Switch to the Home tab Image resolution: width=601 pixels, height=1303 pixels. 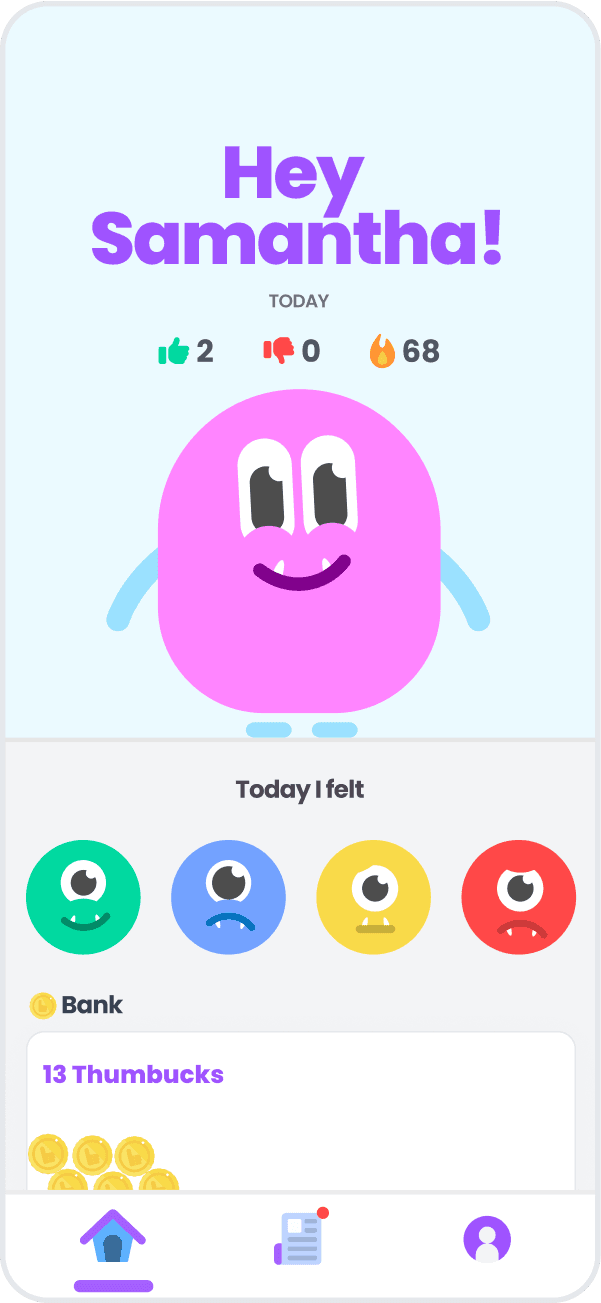point(113,1240)
